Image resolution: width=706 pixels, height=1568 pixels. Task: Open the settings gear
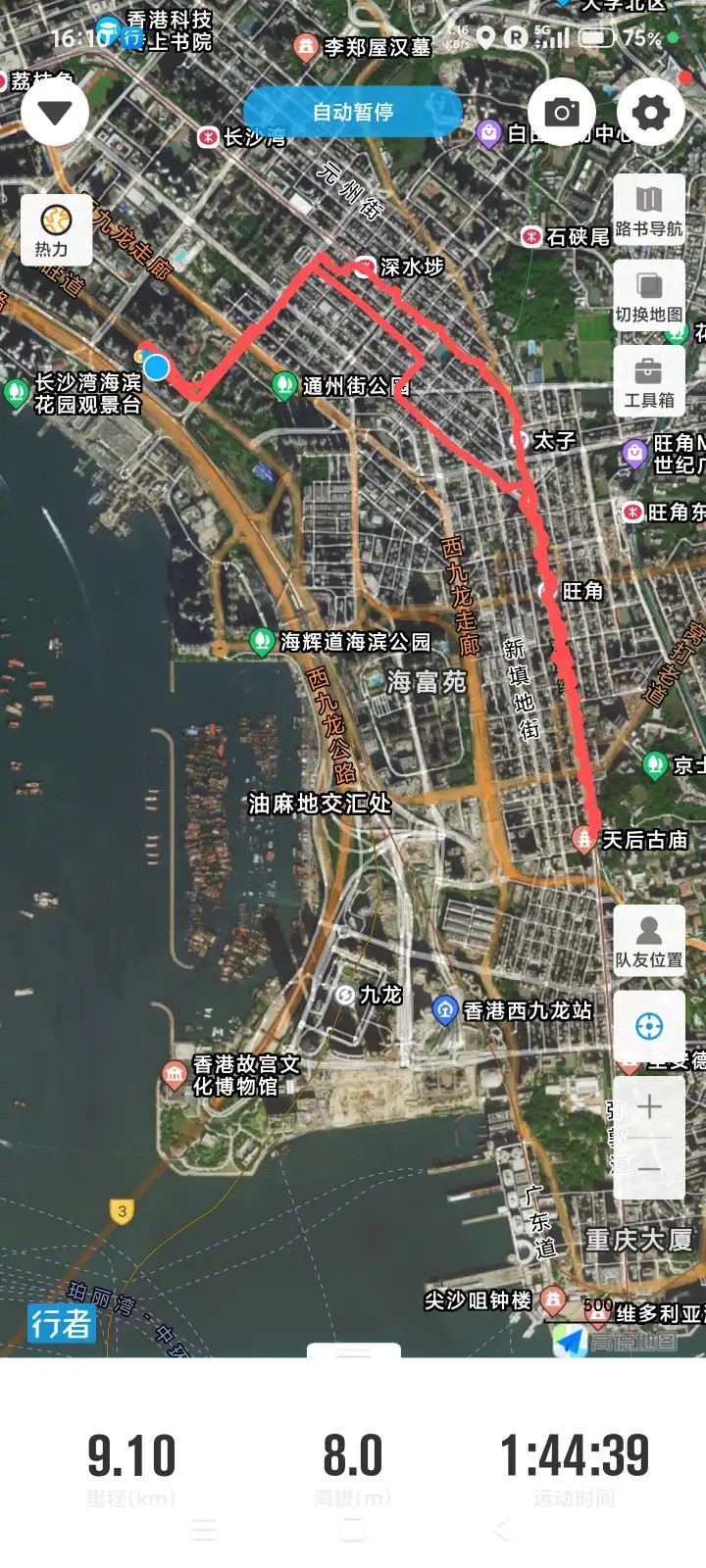pos(650,113)
